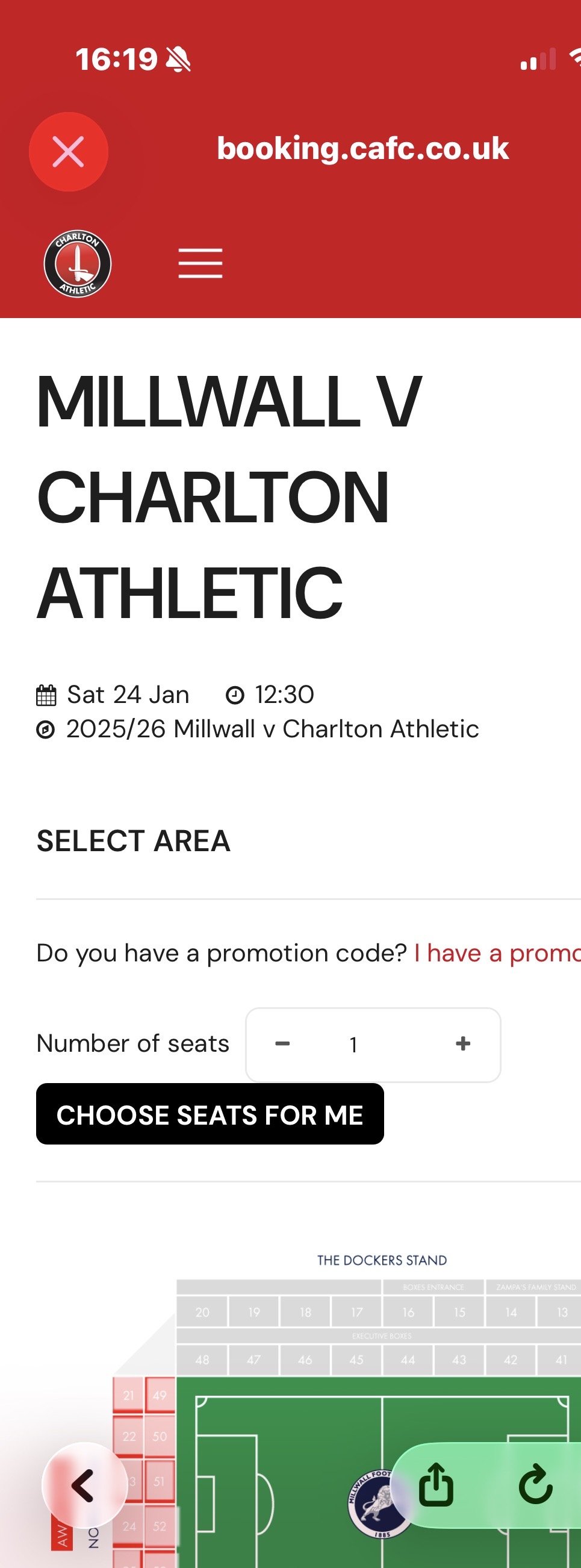This screenshot has width=581, height=1568.
Task: Share this booking page
Action: click(437, 1485)
